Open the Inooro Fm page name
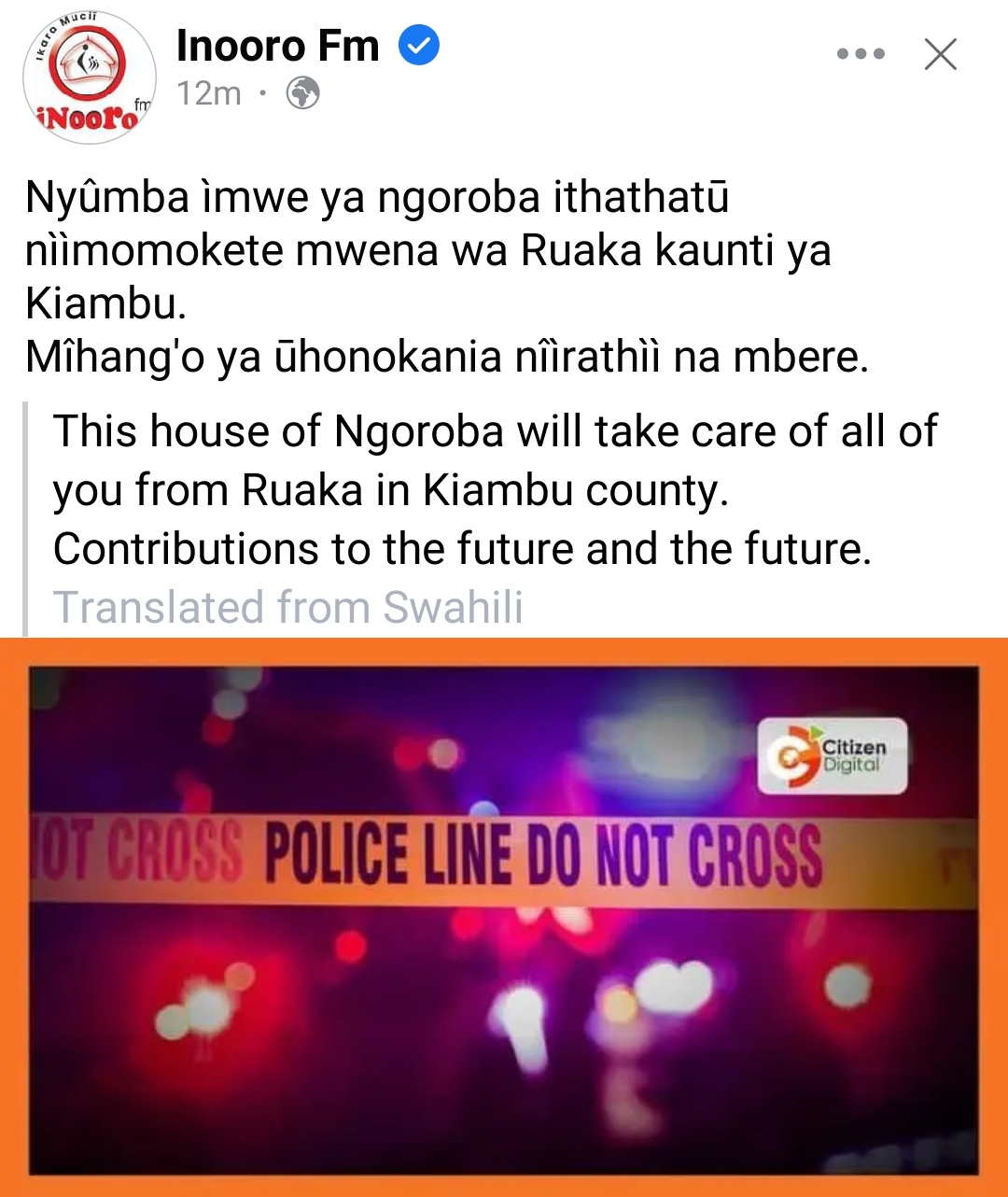Image resolution: width=1008 pixels, height=1197 pixels. pyautogui.click(x=277, y=47)
